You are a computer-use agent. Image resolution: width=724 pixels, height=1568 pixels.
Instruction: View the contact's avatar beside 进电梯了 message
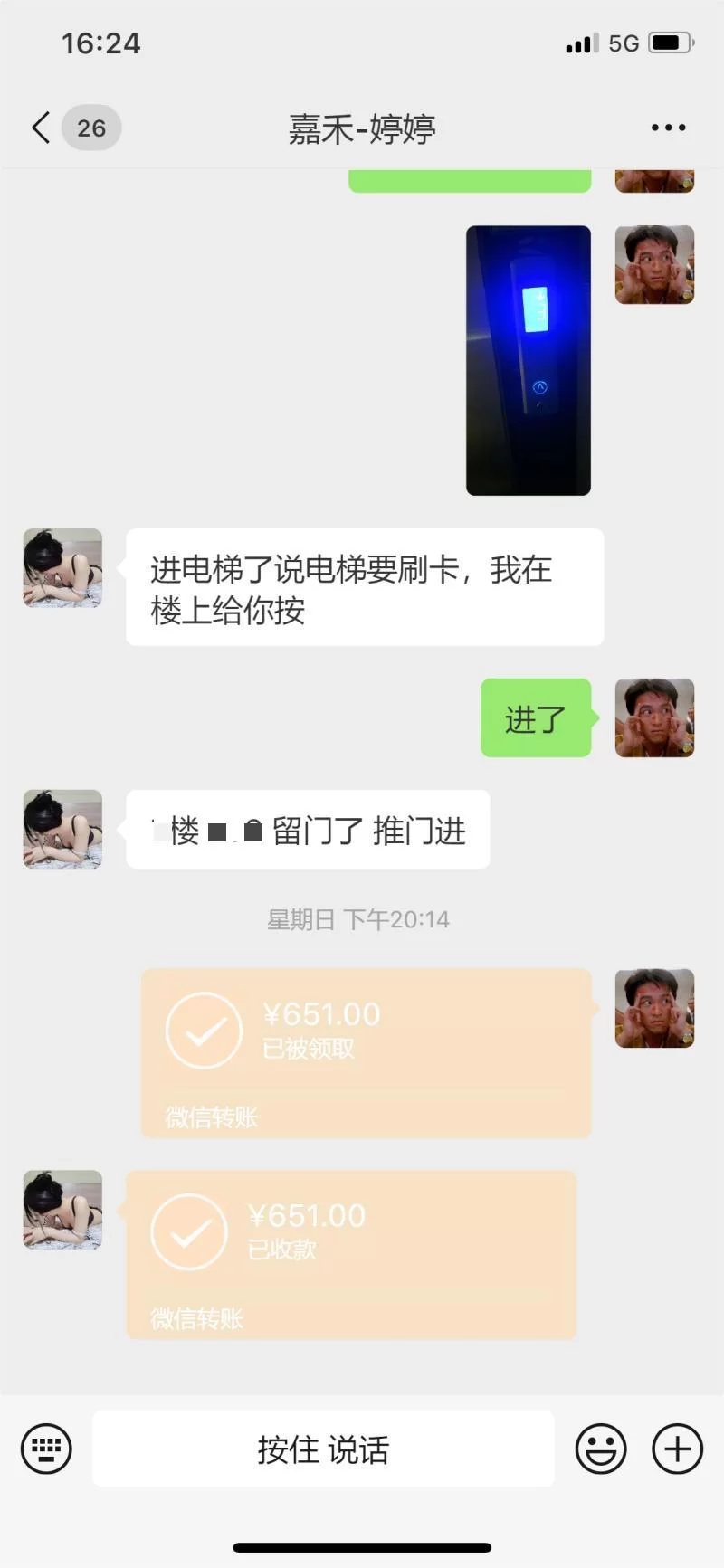(62, 568)
